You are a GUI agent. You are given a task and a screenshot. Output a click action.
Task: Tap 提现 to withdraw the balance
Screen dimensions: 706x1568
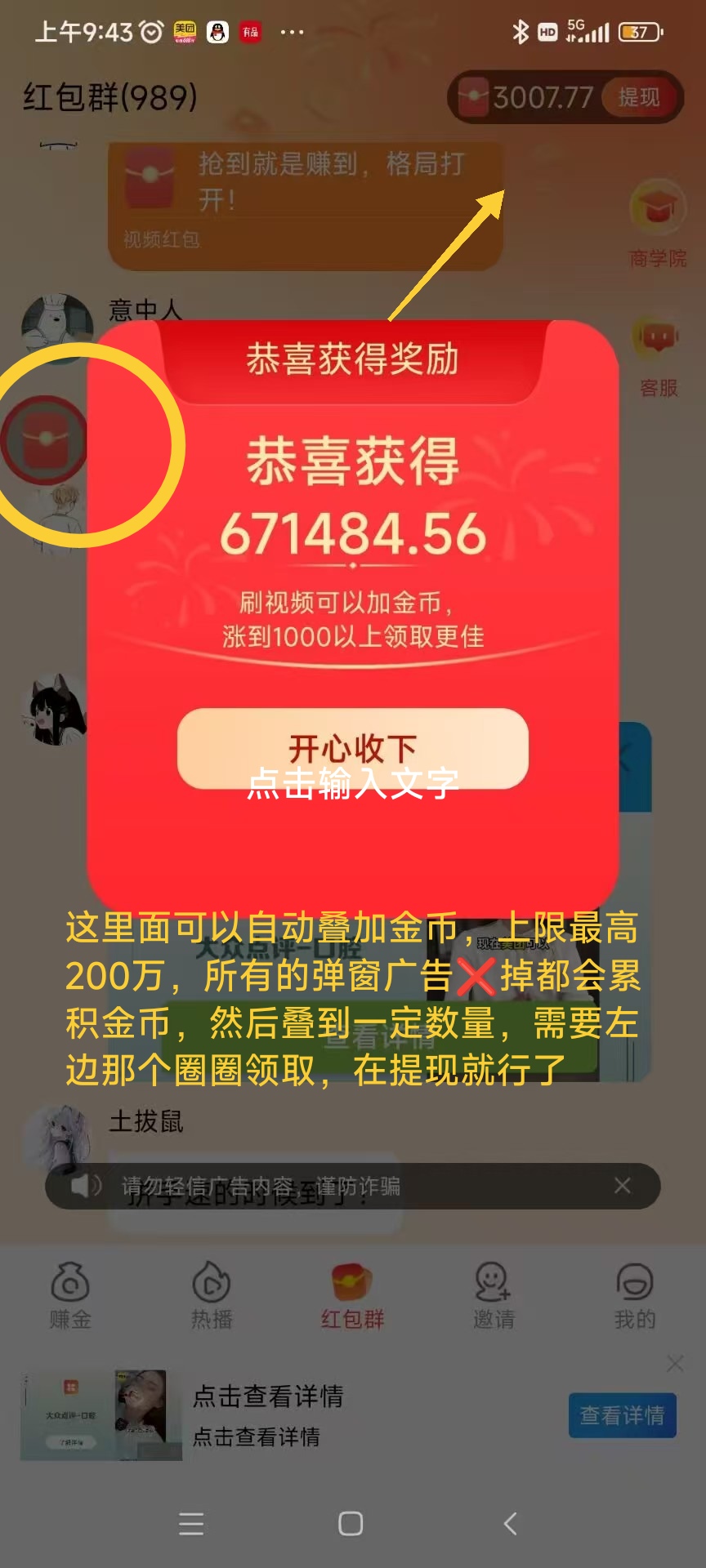click(639, 97)
